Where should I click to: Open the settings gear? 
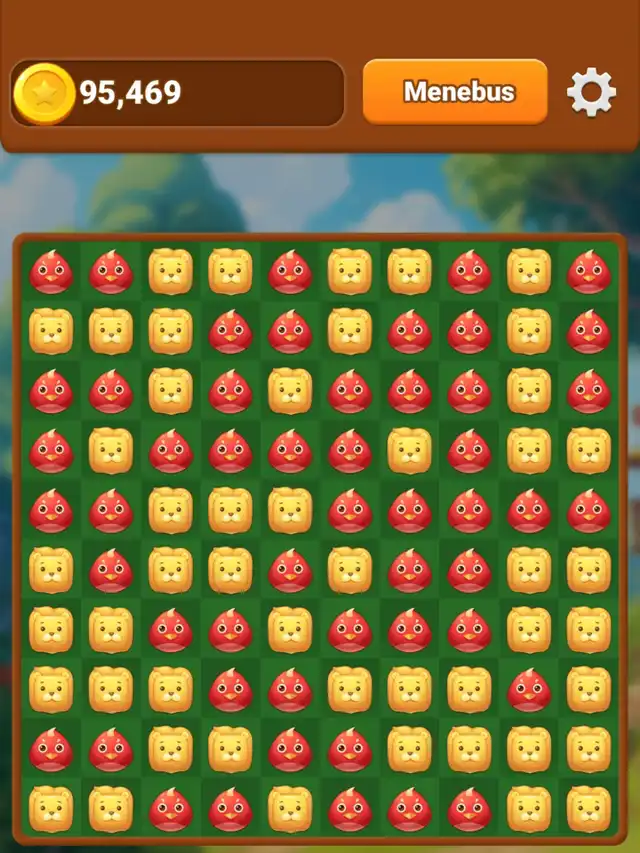click(591, 93)
